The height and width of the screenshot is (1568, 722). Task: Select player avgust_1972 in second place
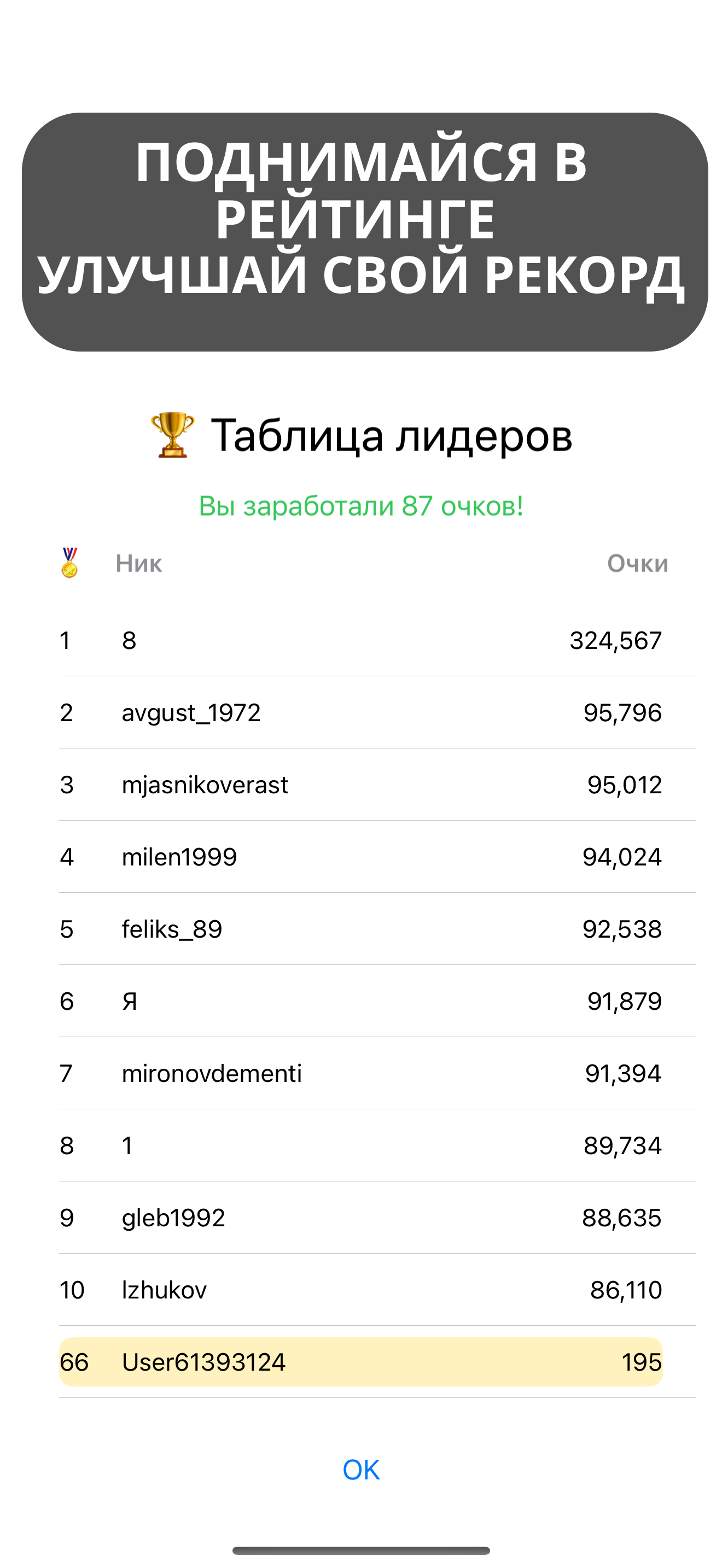[x=361, y=712]
